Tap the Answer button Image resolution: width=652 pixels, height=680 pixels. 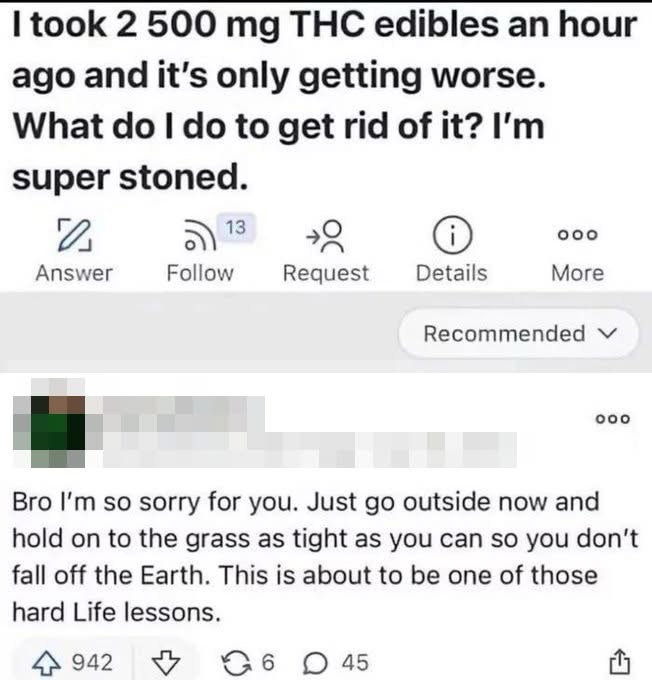(74, 250)
